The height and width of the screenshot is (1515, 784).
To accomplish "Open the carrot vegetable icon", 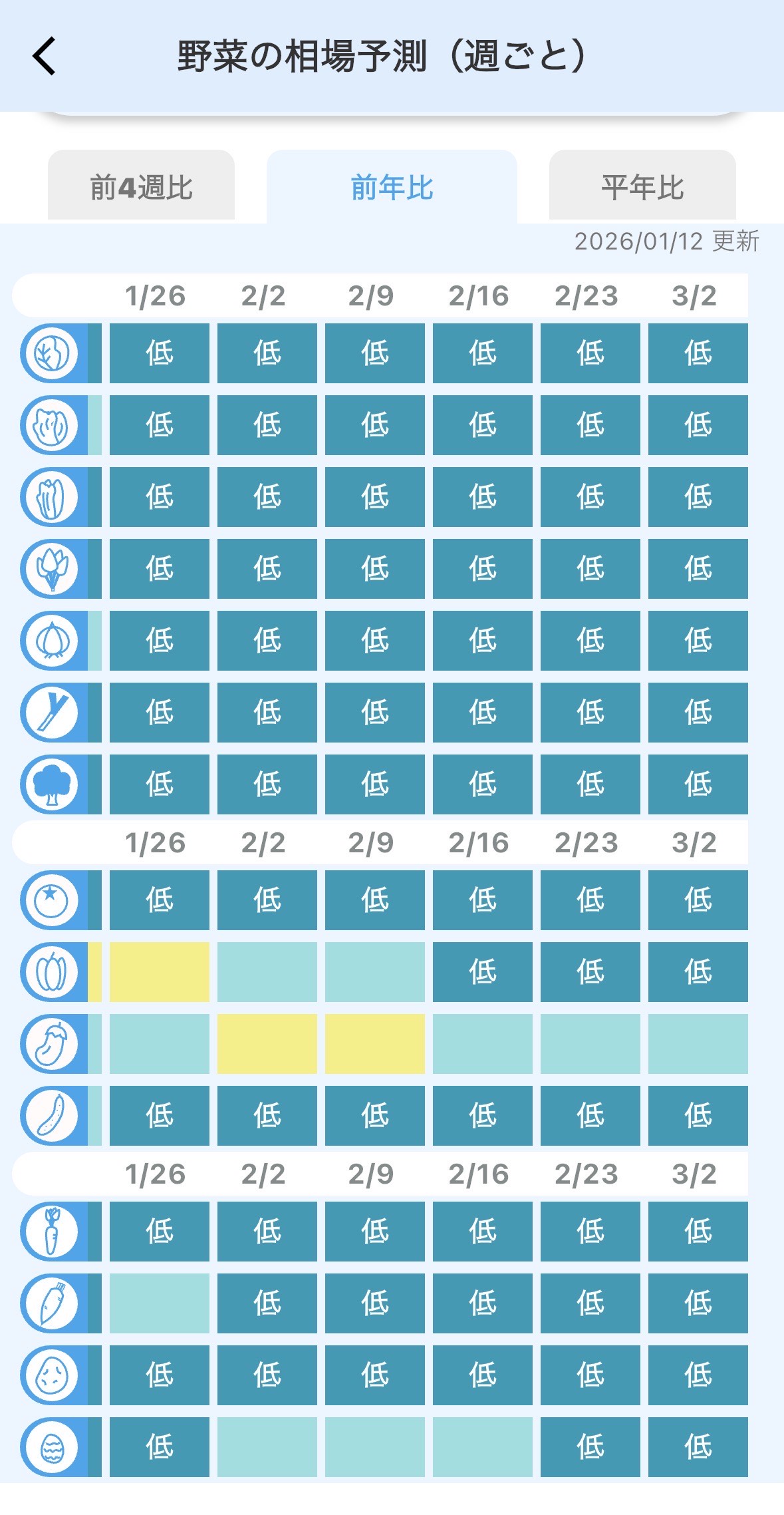I will (53, 1232).
